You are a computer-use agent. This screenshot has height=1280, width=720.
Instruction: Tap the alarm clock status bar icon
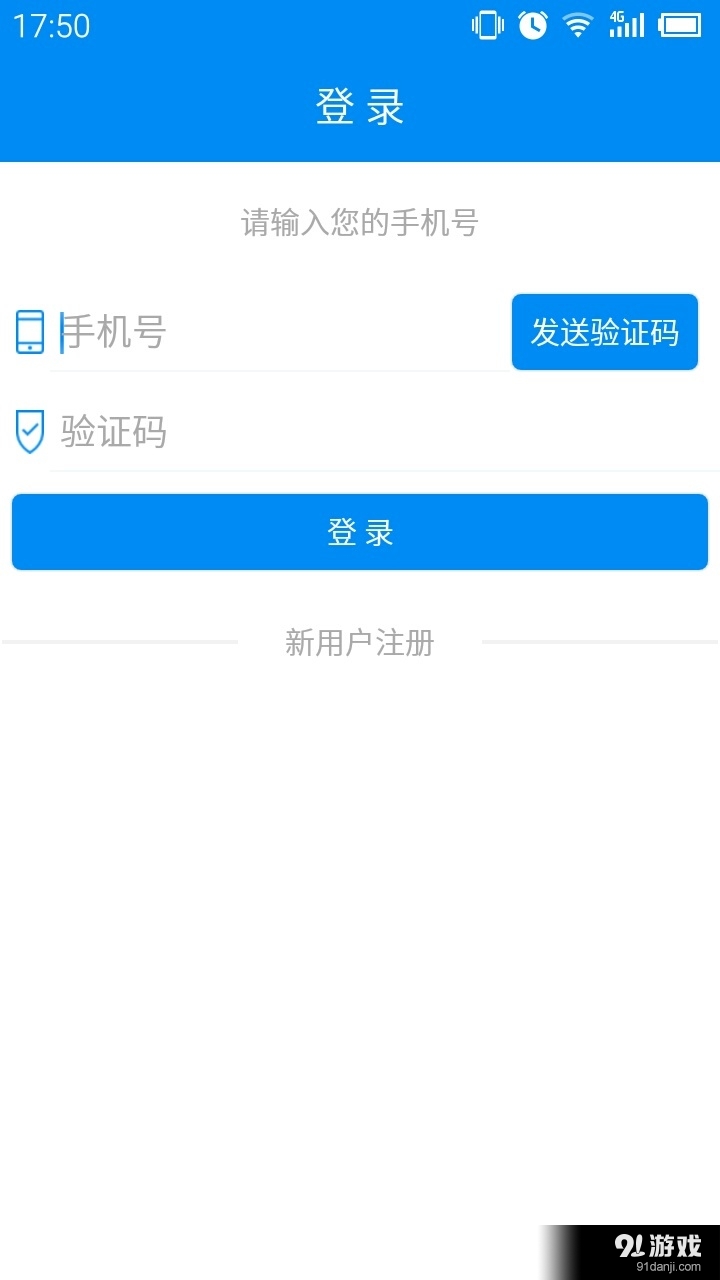point(531,24)
